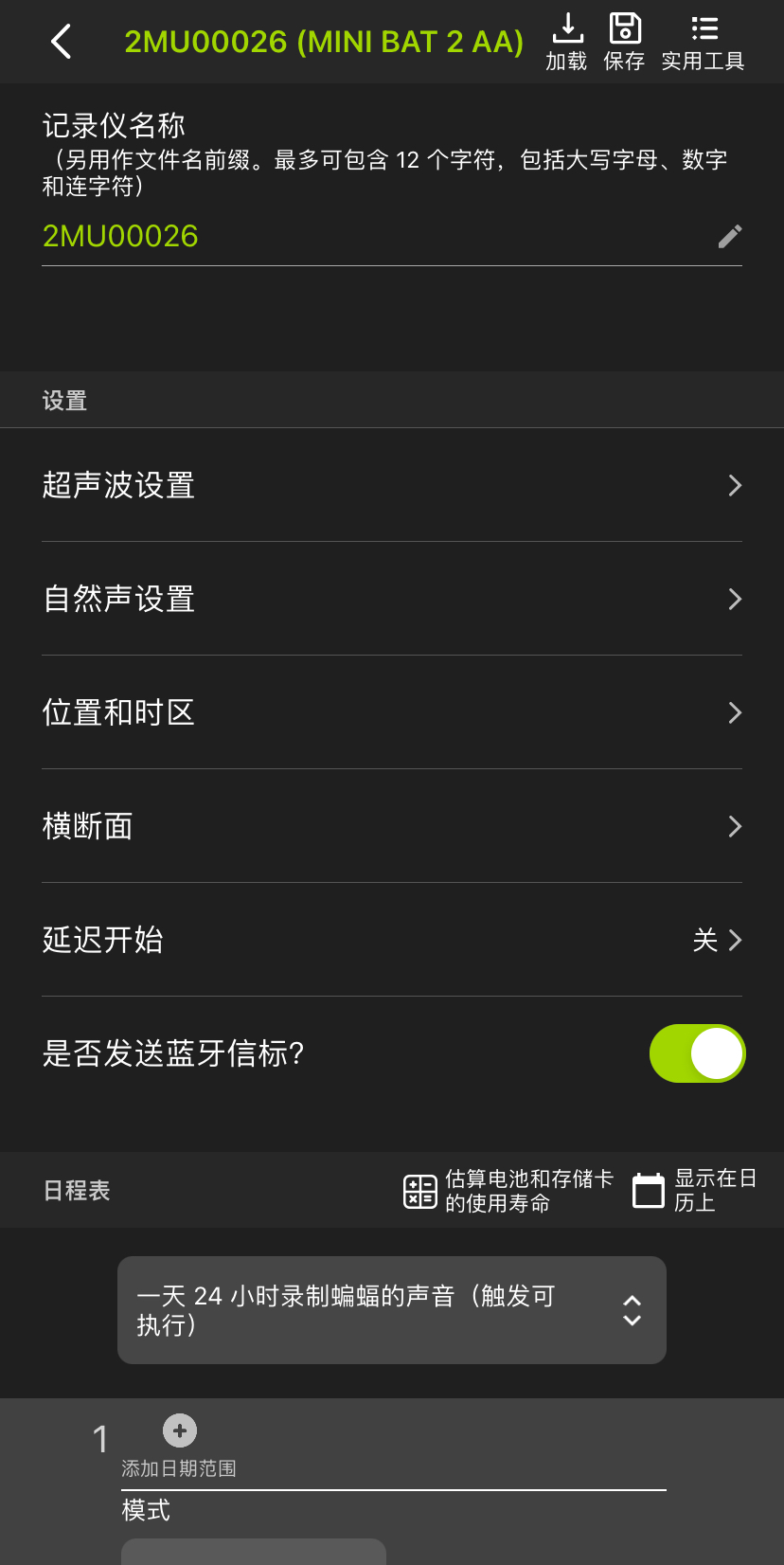Open the 估算电池和存储卡的使用寿命 calculator icon

(419, 1190)
